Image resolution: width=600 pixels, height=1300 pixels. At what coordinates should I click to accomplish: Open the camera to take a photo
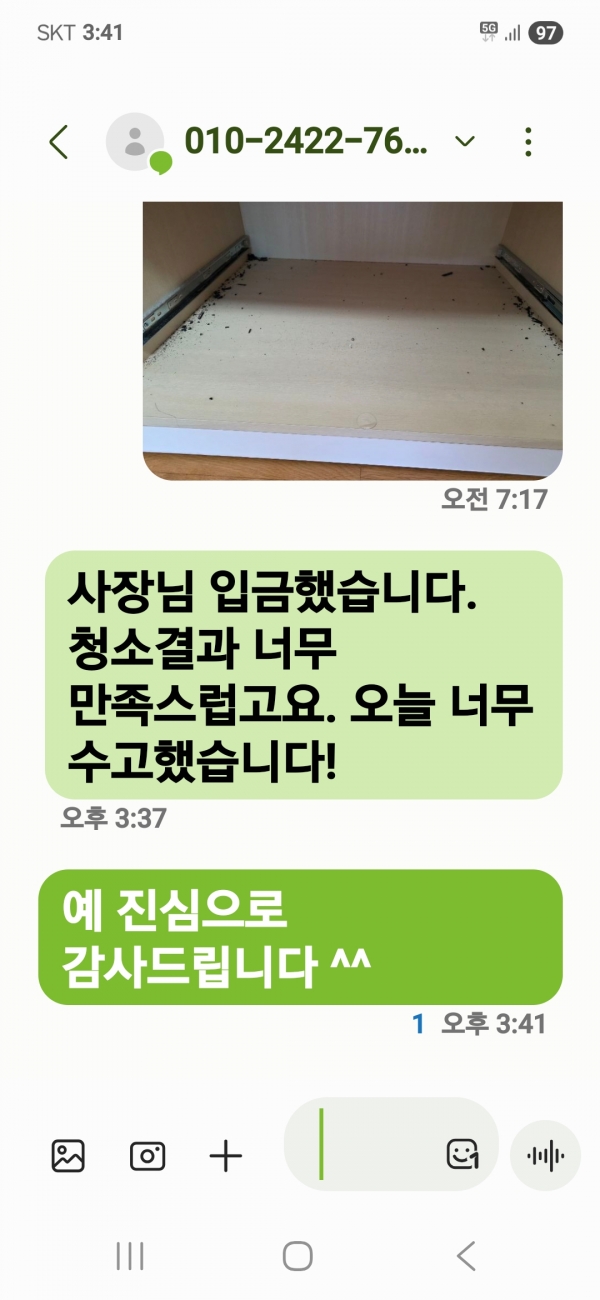coord(147,1156)
